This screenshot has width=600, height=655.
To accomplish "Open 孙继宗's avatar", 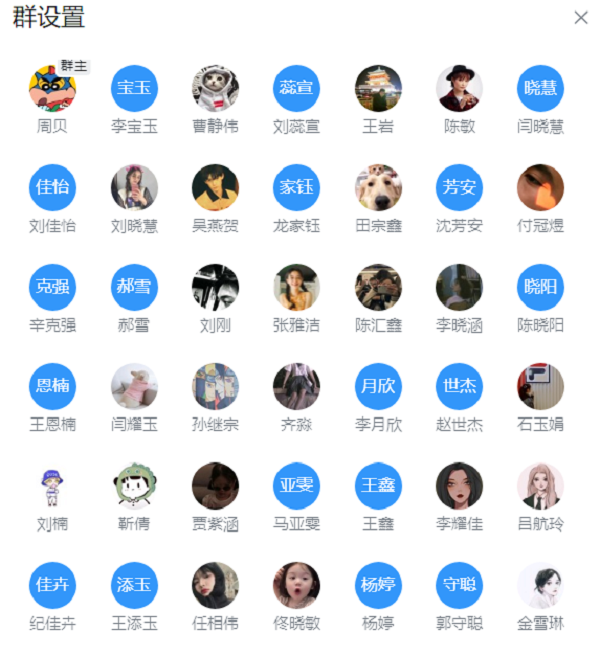I will (x=215, y=387).
